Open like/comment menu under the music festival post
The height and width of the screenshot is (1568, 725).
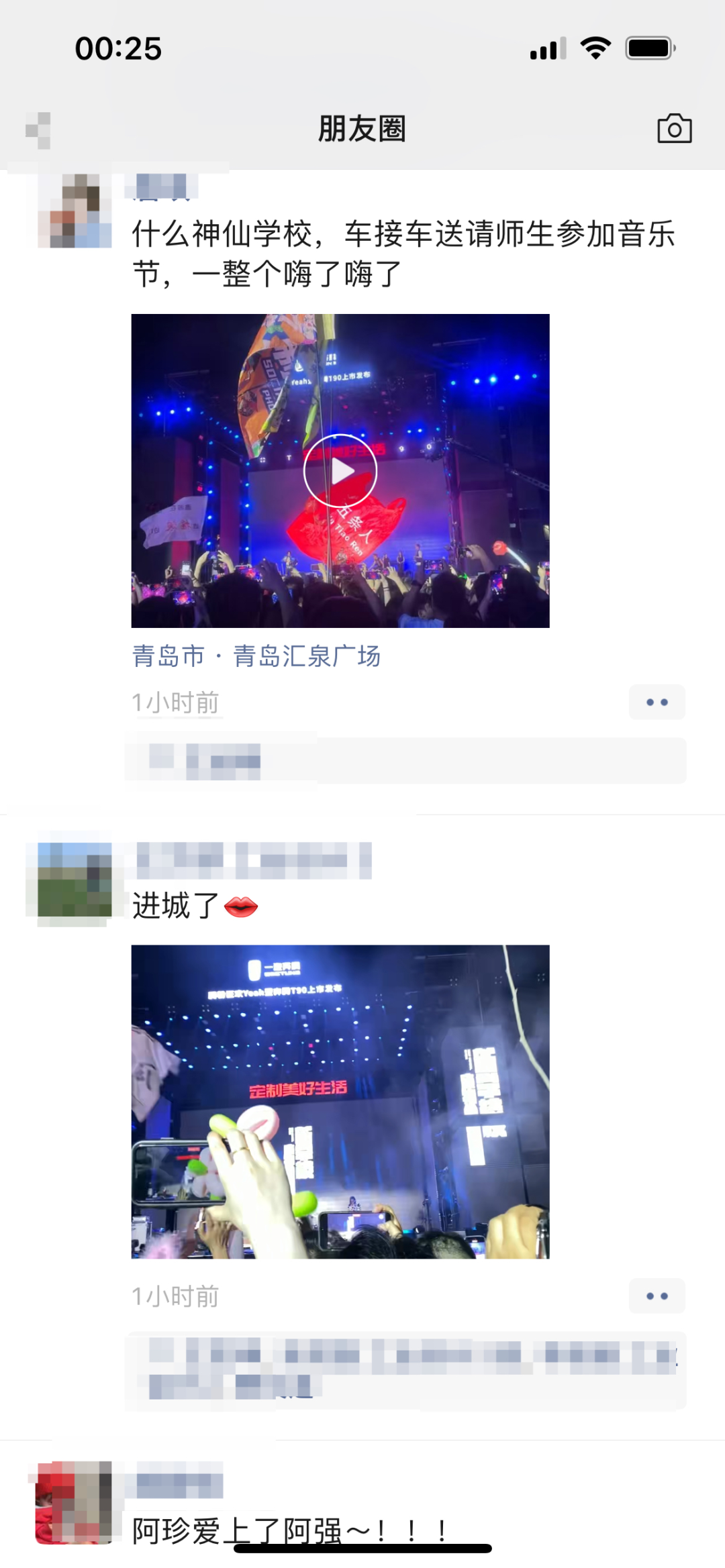pos(657,702)
